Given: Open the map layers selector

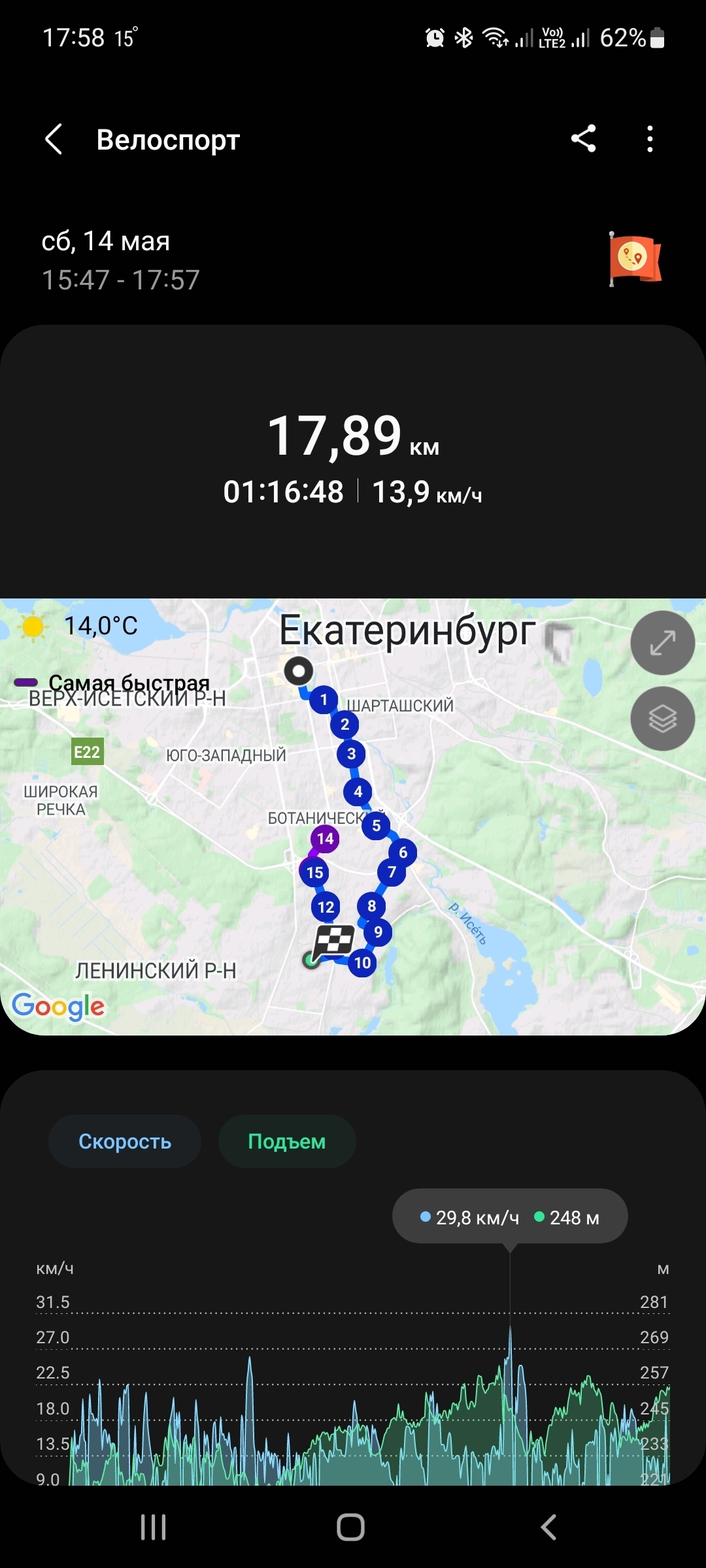Looking at the screenshot, I should [662, 719].
